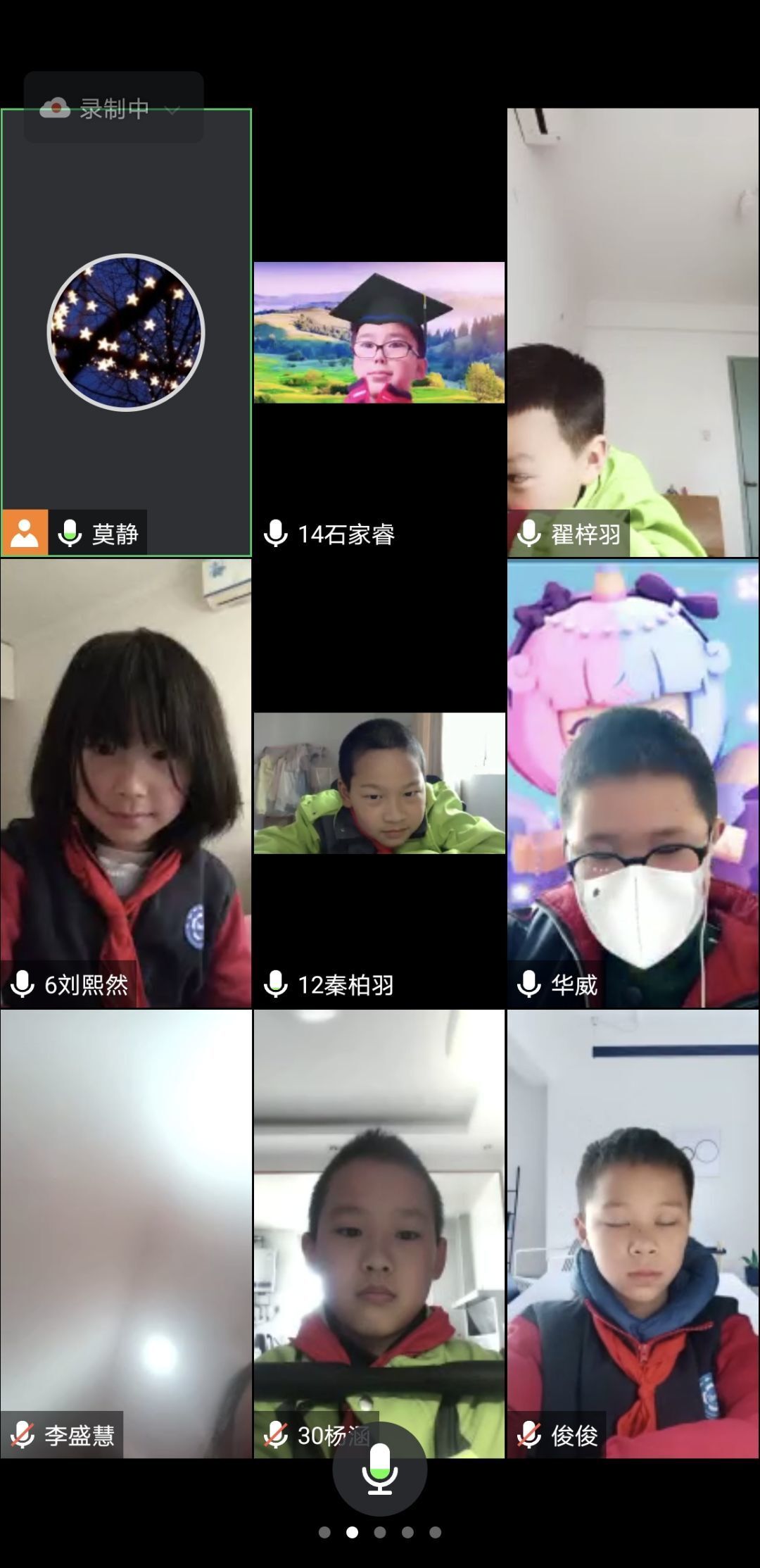
Task: Open 李盛慧's video tile
Action: point(126,1234)
